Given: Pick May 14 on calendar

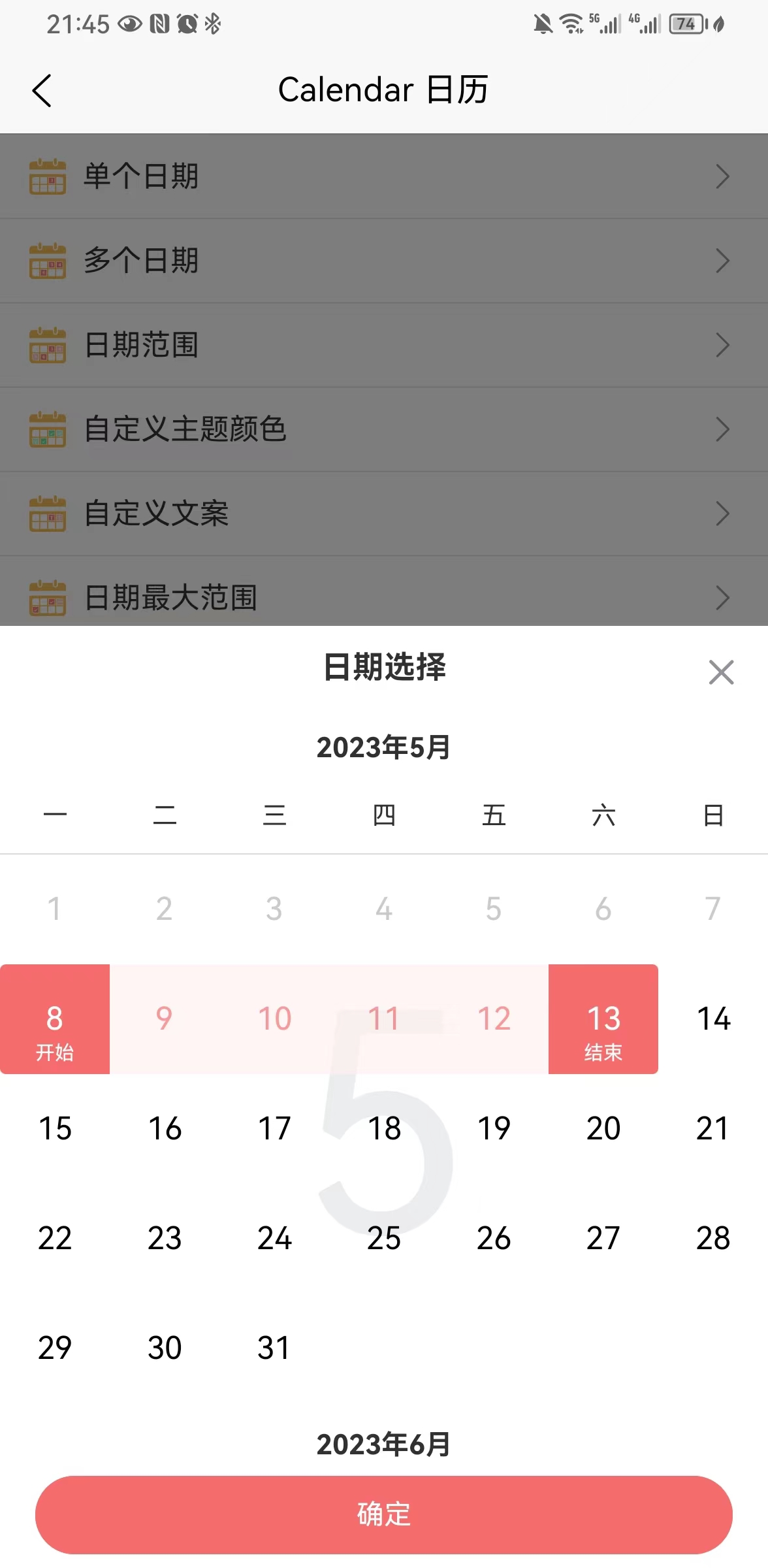Looking at the screenshot, I should [713, 1019].
